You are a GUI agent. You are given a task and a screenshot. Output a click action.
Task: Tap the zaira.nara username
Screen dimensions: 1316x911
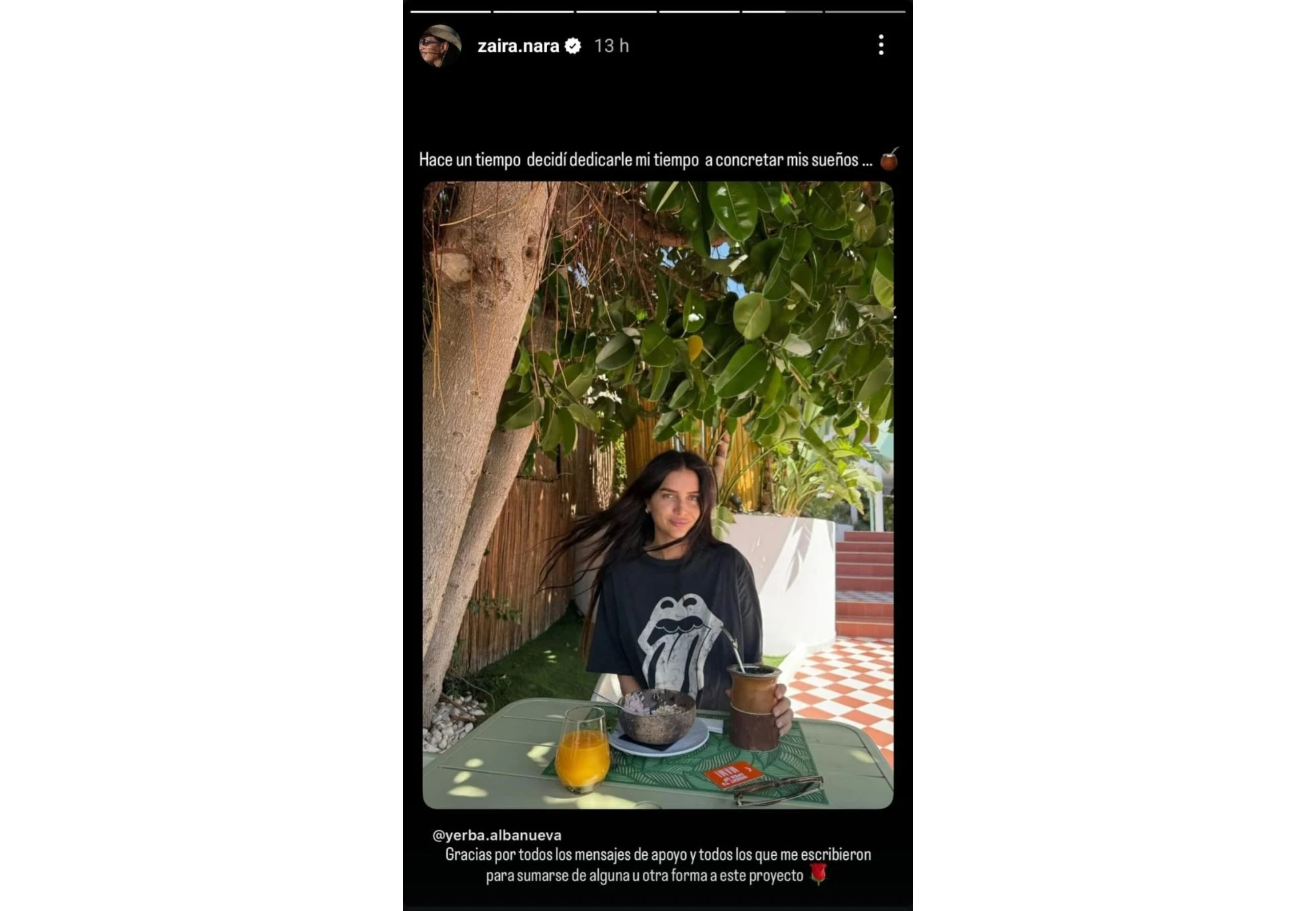[x=518, y=46]
